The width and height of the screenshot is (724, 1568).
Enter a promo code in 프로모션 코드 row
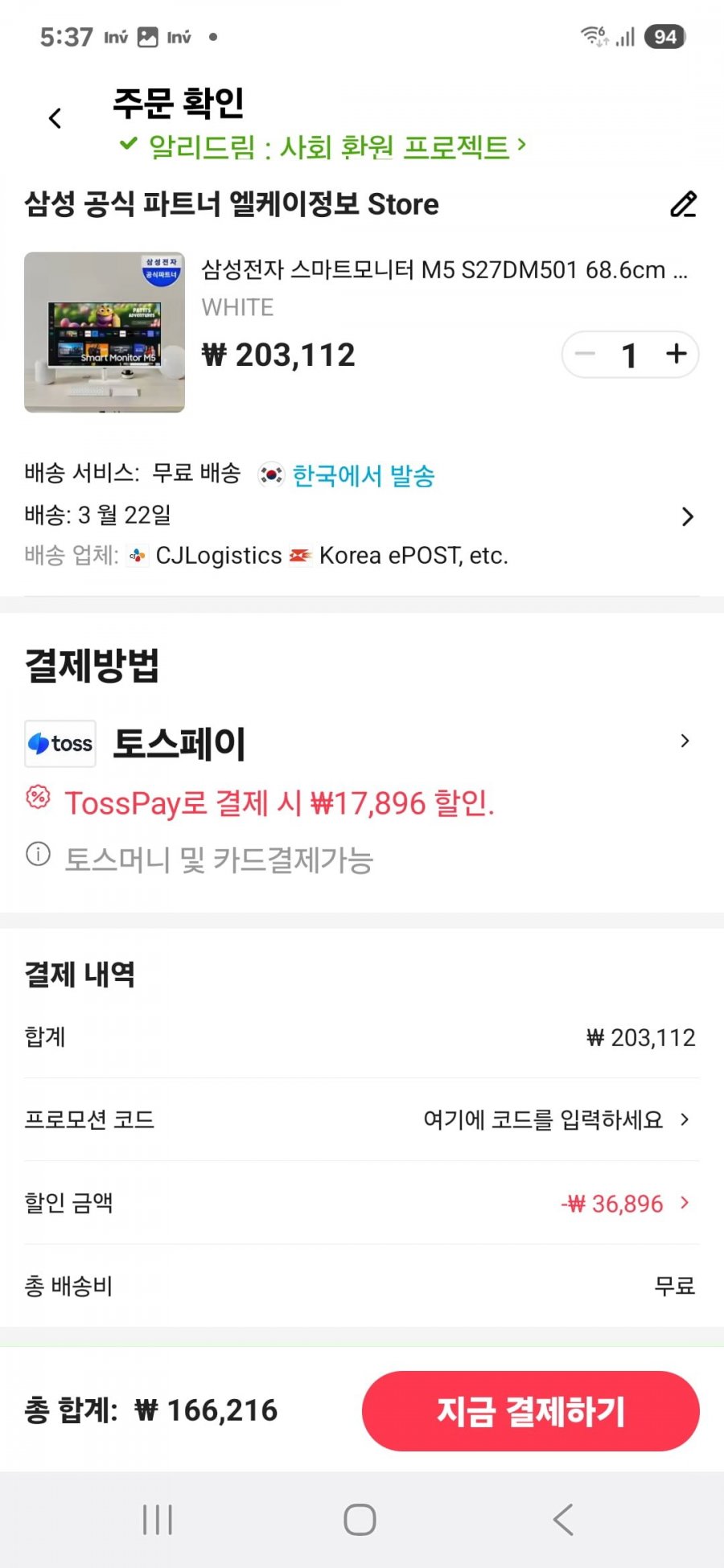[x=555, y=1119]
